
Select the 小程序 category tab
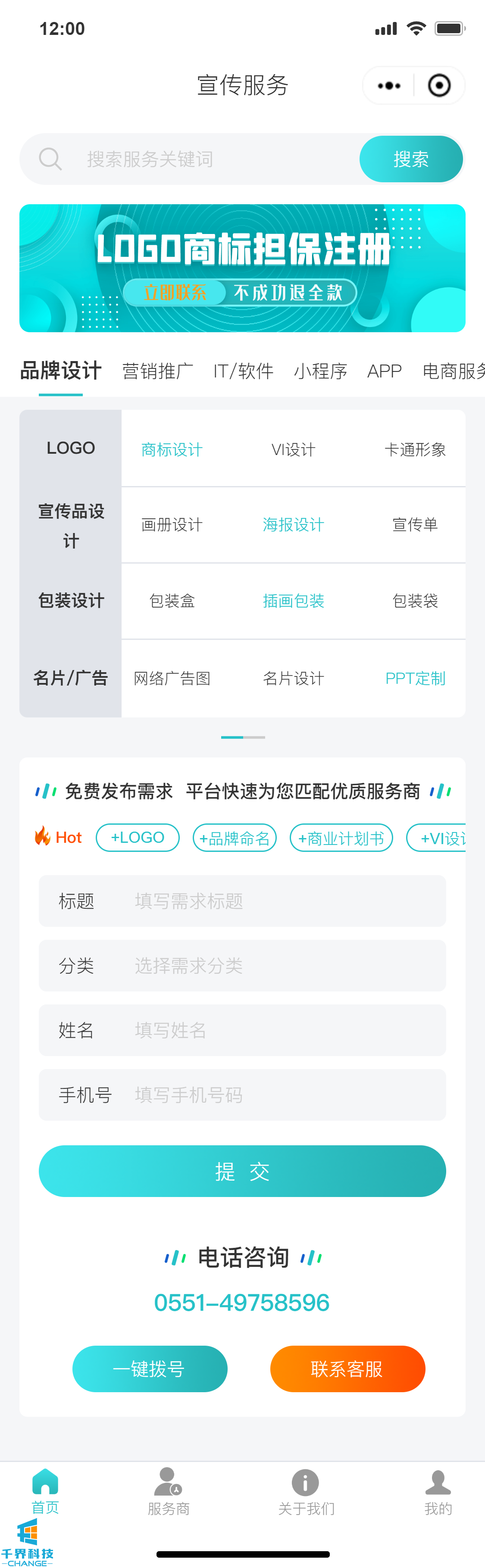[320, 371]
